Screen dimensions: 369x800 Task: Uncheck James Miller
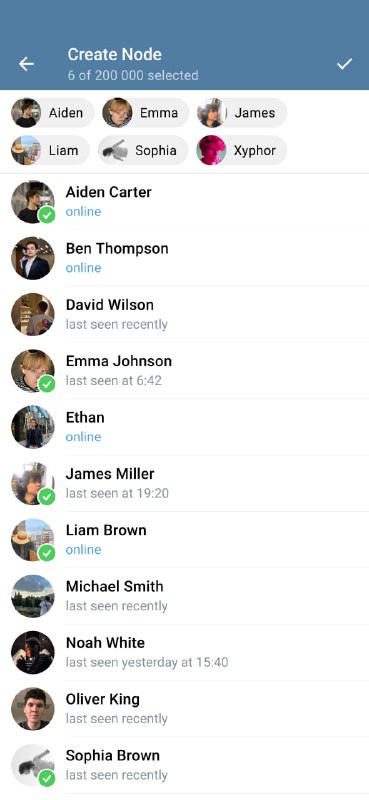click(x=184, y=483)
